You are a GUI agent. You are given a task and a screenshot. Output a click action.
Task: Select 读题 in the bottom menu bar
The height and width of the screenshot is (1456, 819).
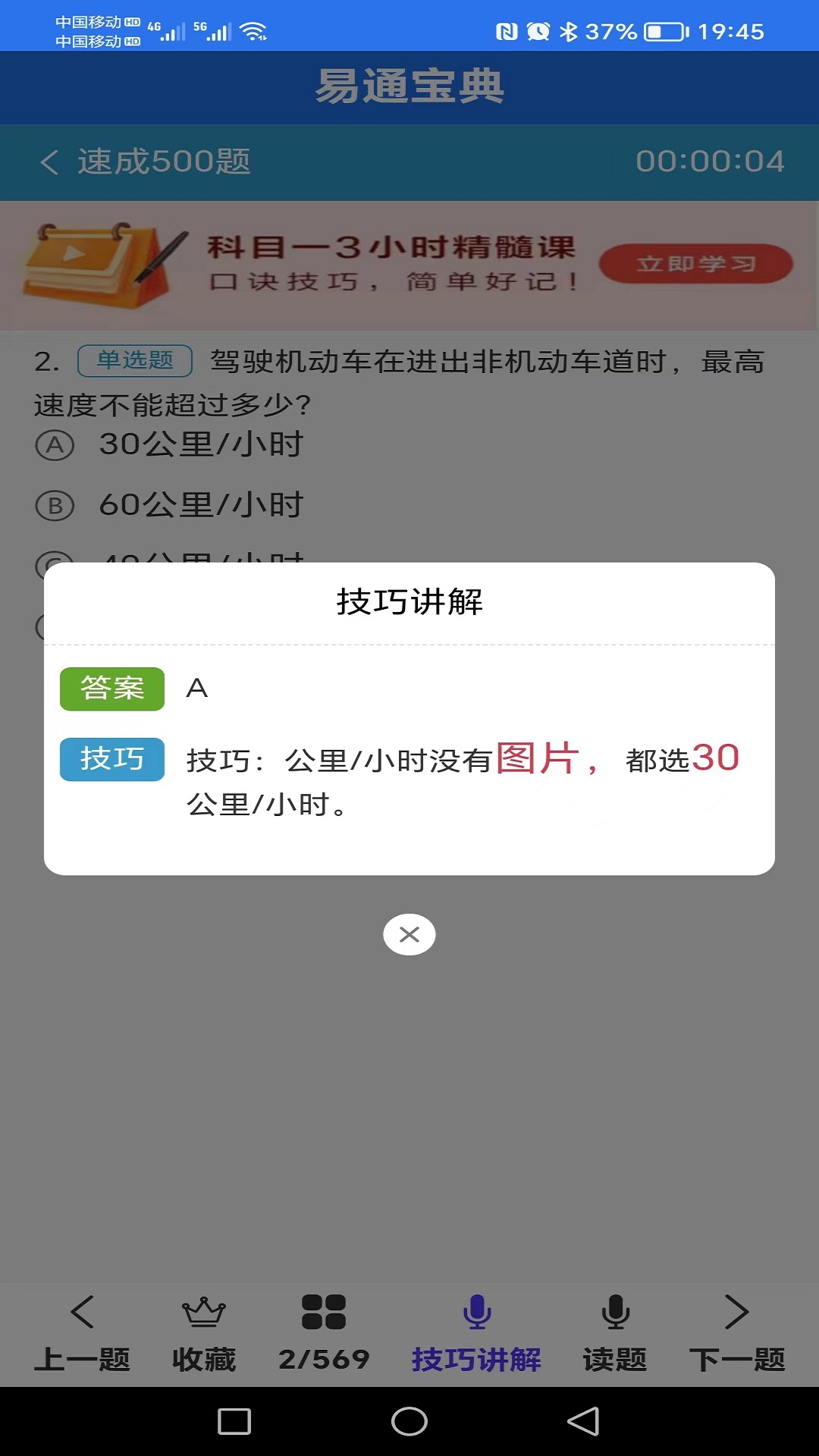pyautogui.click(x=615, y=1357)
